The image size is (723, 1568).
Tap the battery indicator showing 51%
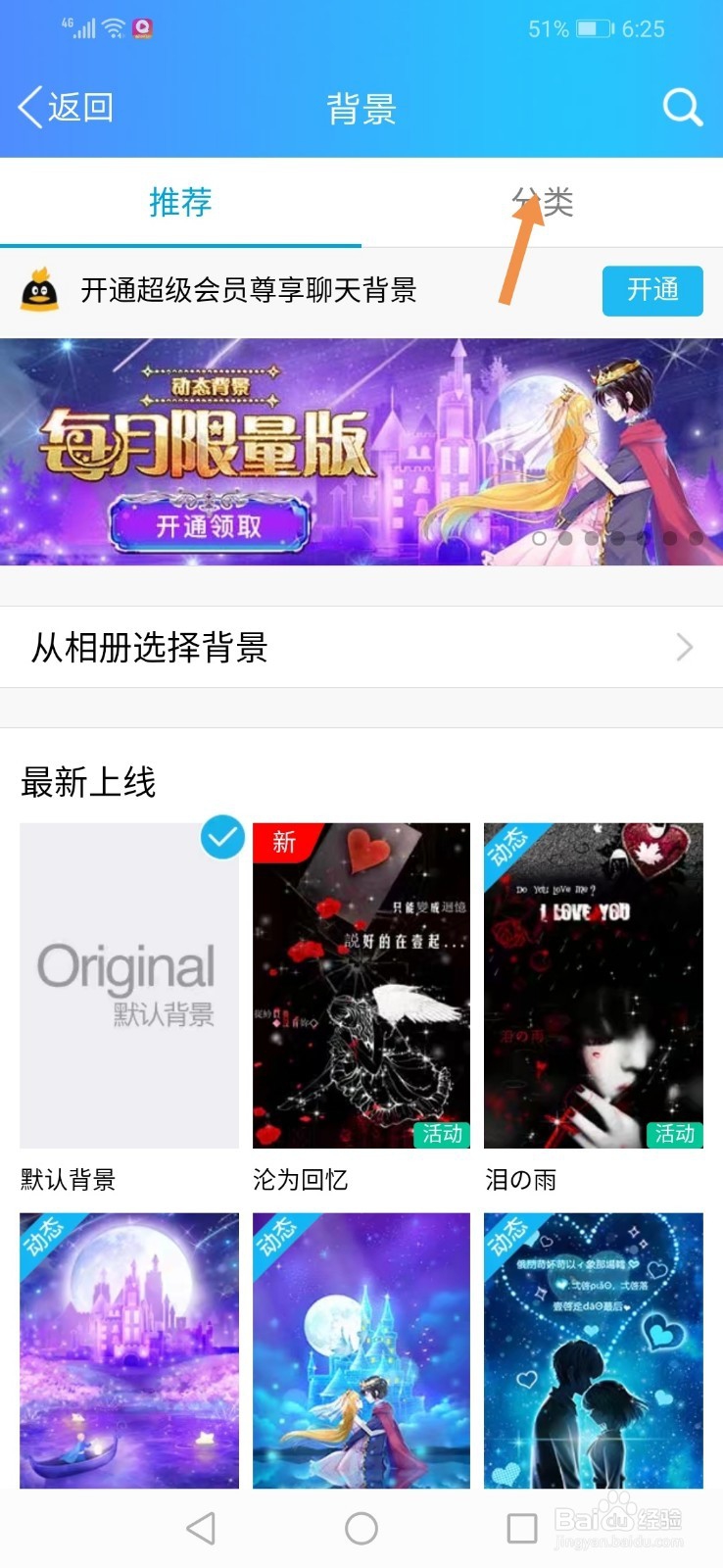[x=597, y=27]
